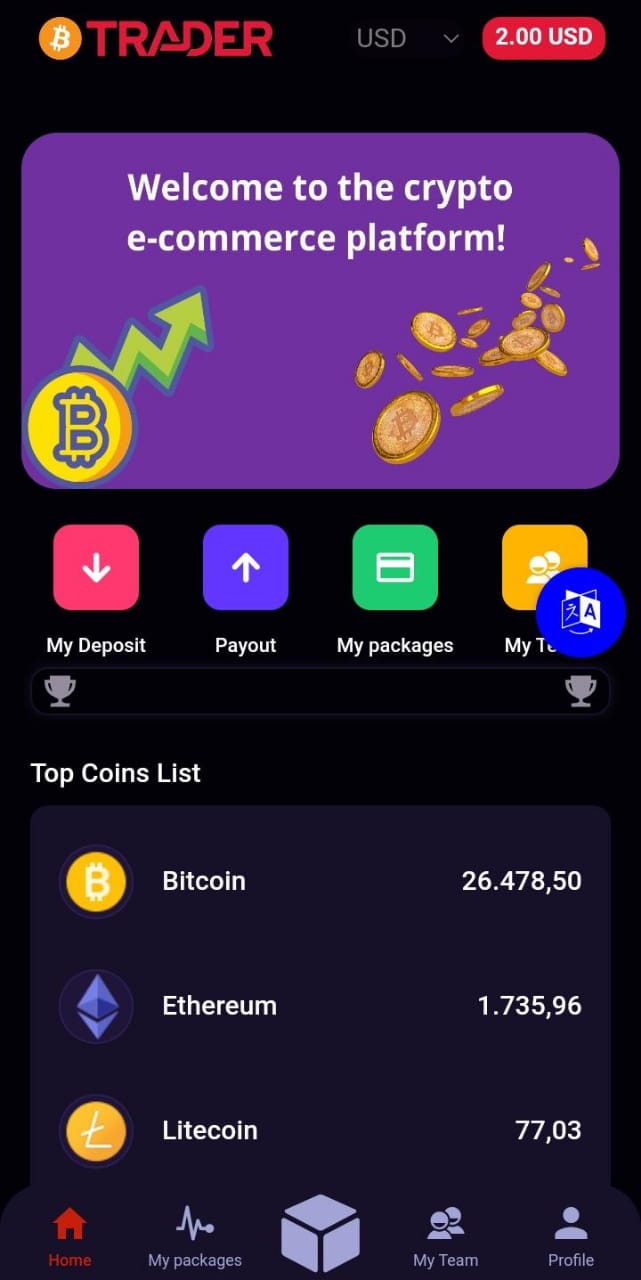
Task: Open the Ethereum coin row
Action: pos(320,1005)
